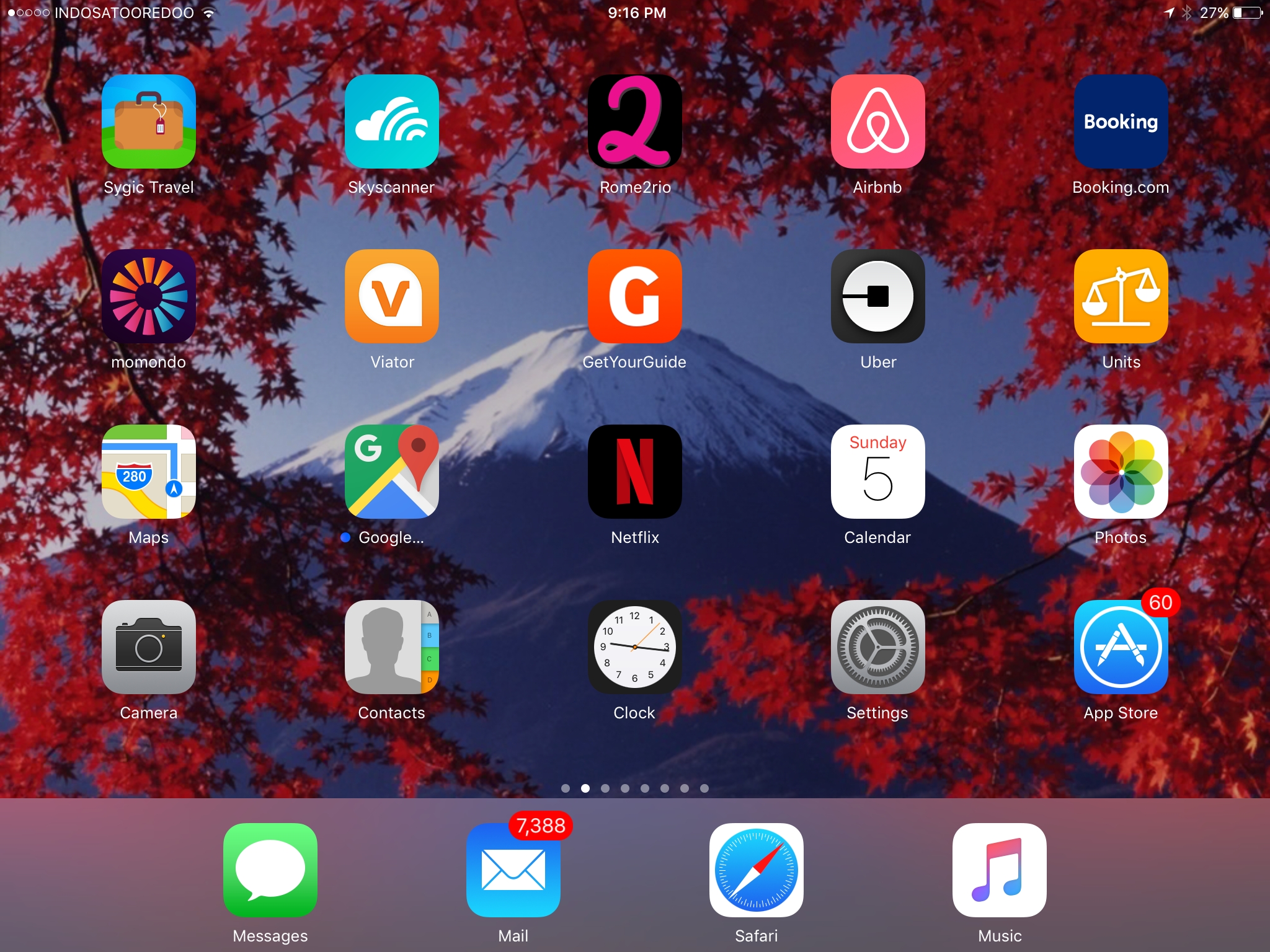The image size is (1270, 952).
Task: Open the Camera
Action: tap(149, 647)
